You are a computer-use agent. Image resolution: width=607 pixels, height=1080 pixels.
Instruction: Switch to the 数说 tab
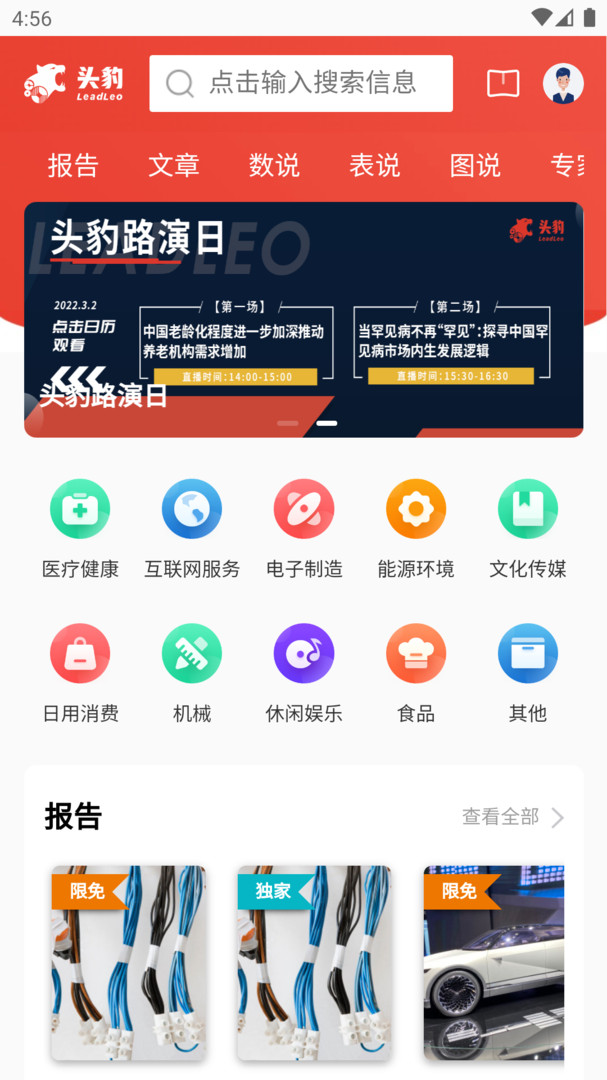(x=274, y=165)
